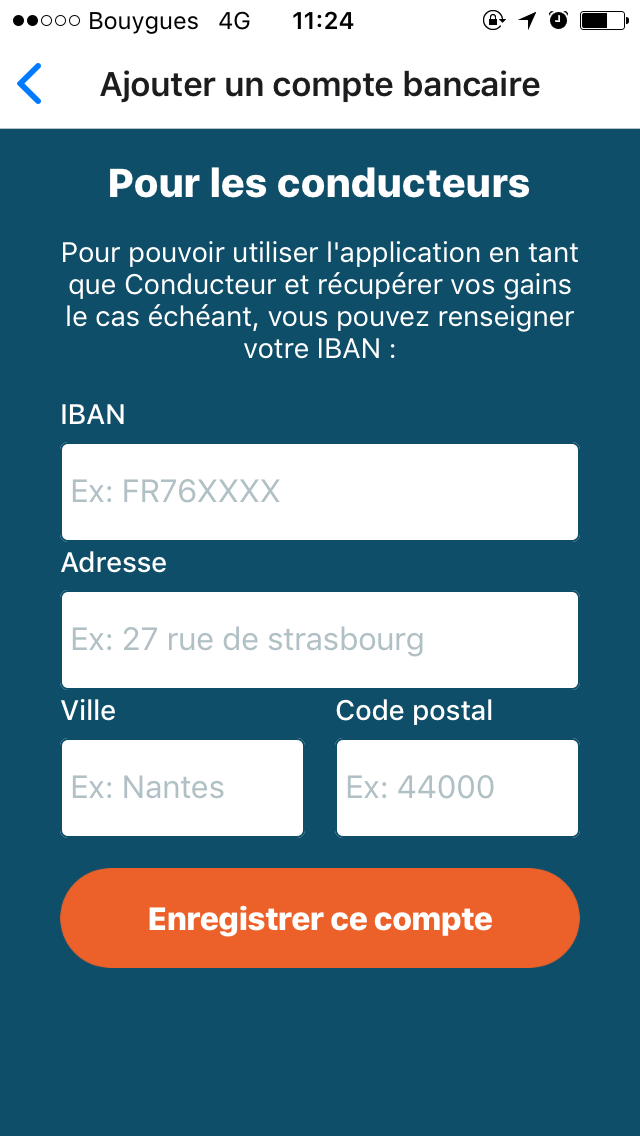Go back with the top-left arrow
Viewport: 640px width, 1136px height.
tap(30, 84)
